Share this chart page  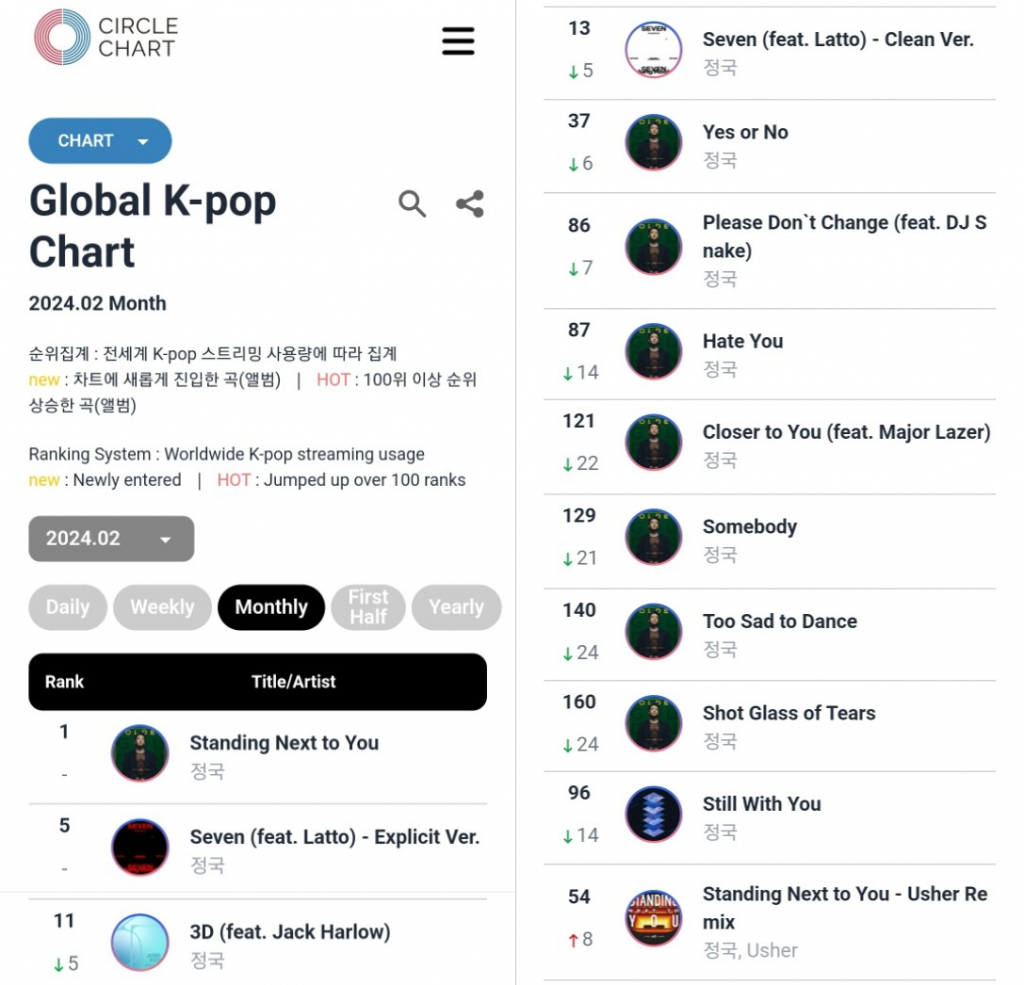point(469,204)
